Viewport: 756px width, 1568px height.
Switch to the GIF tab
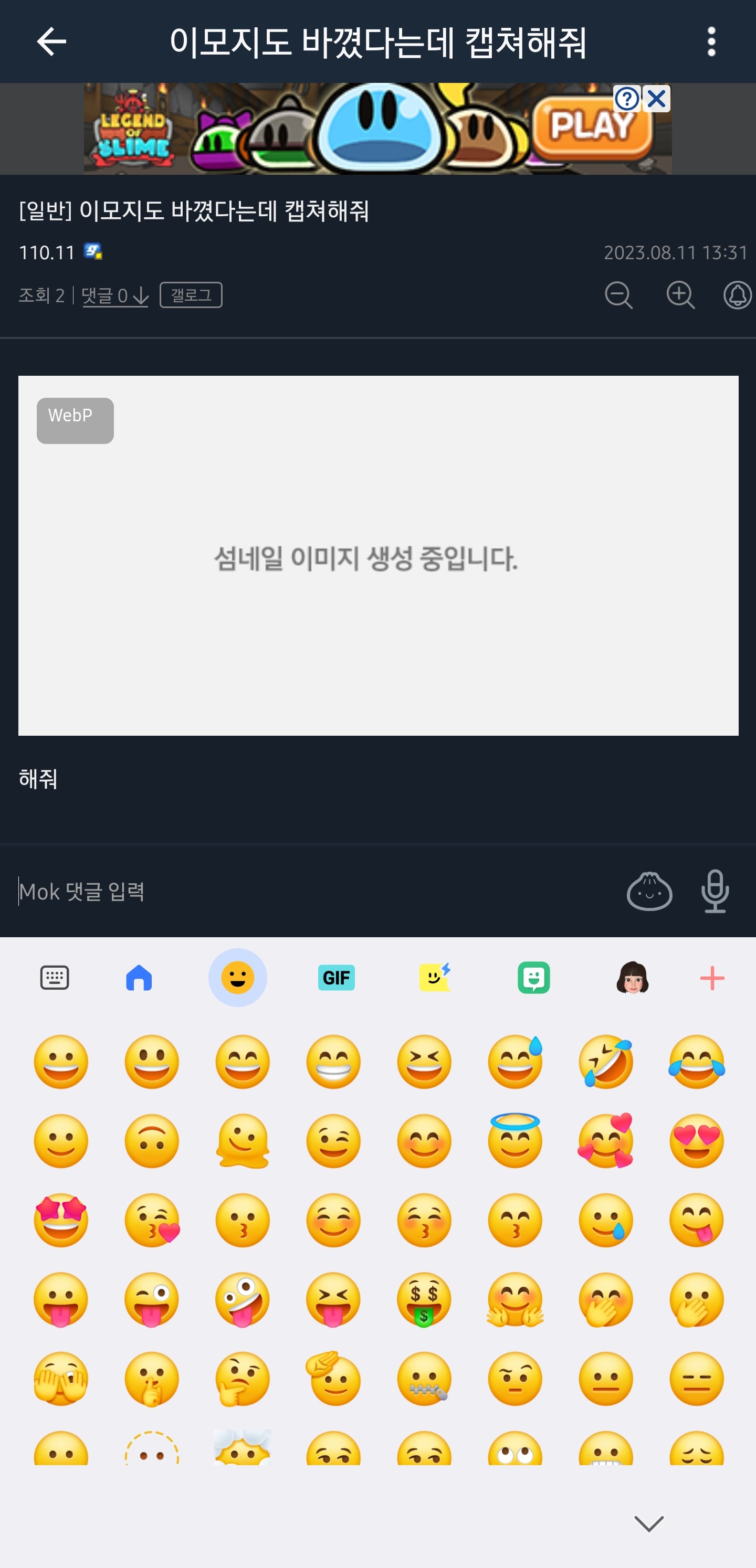(x=337, y=978)
